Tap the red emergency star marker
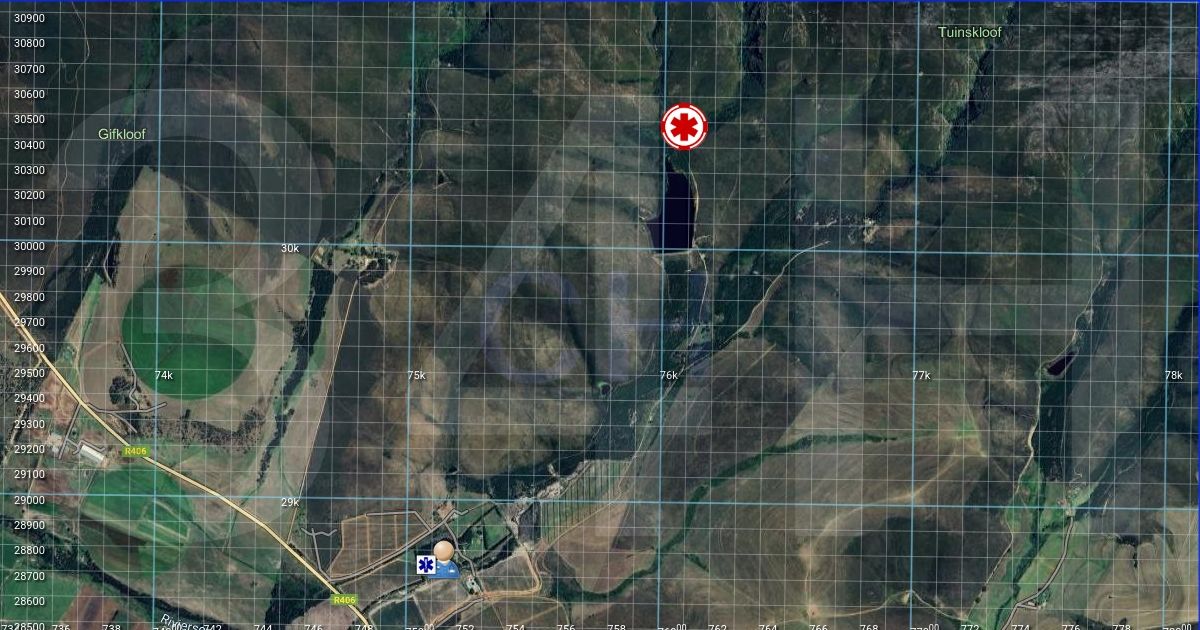Viewport: 1200px width, 630px height. (685, 126)
